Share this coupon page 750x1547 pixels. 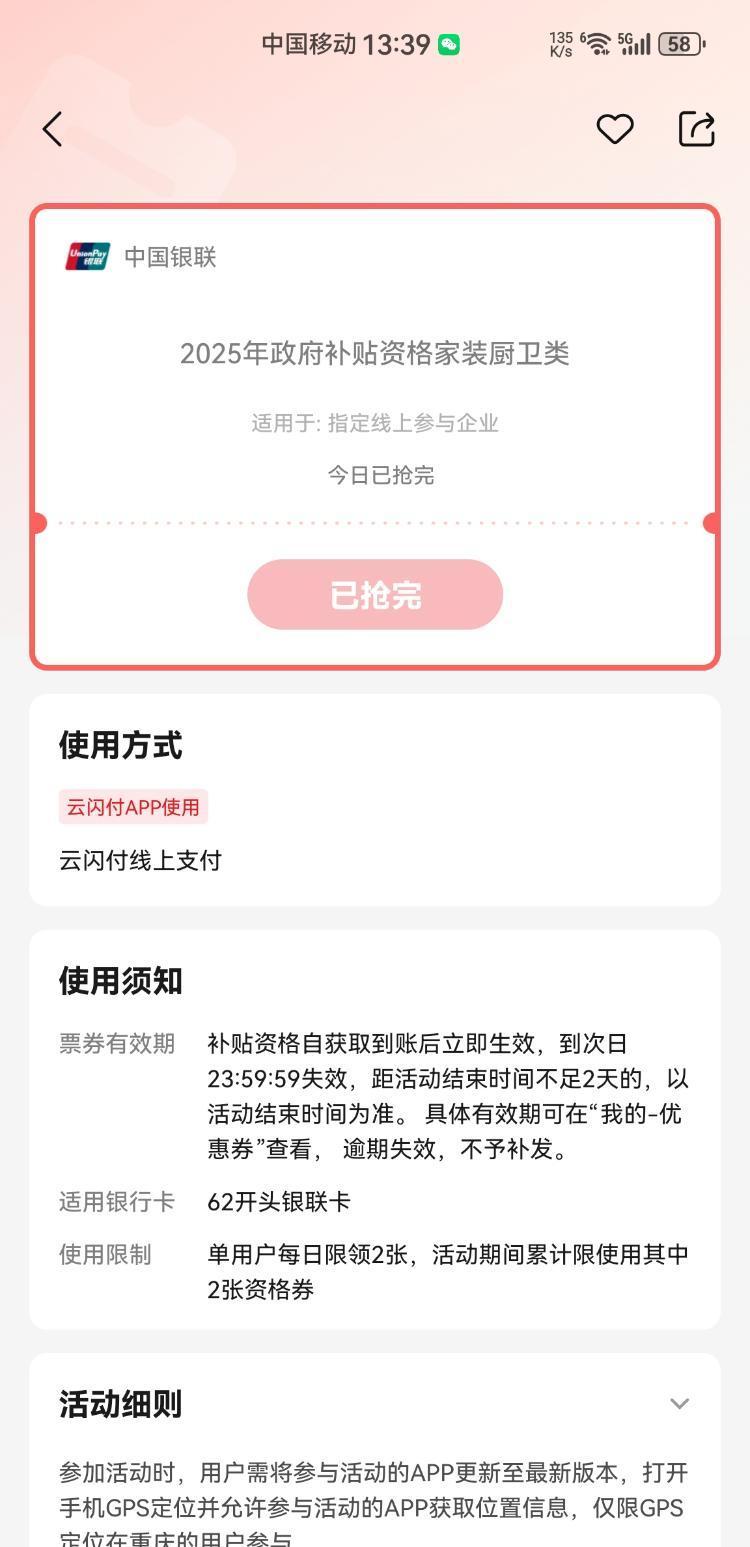pos(697,129)
